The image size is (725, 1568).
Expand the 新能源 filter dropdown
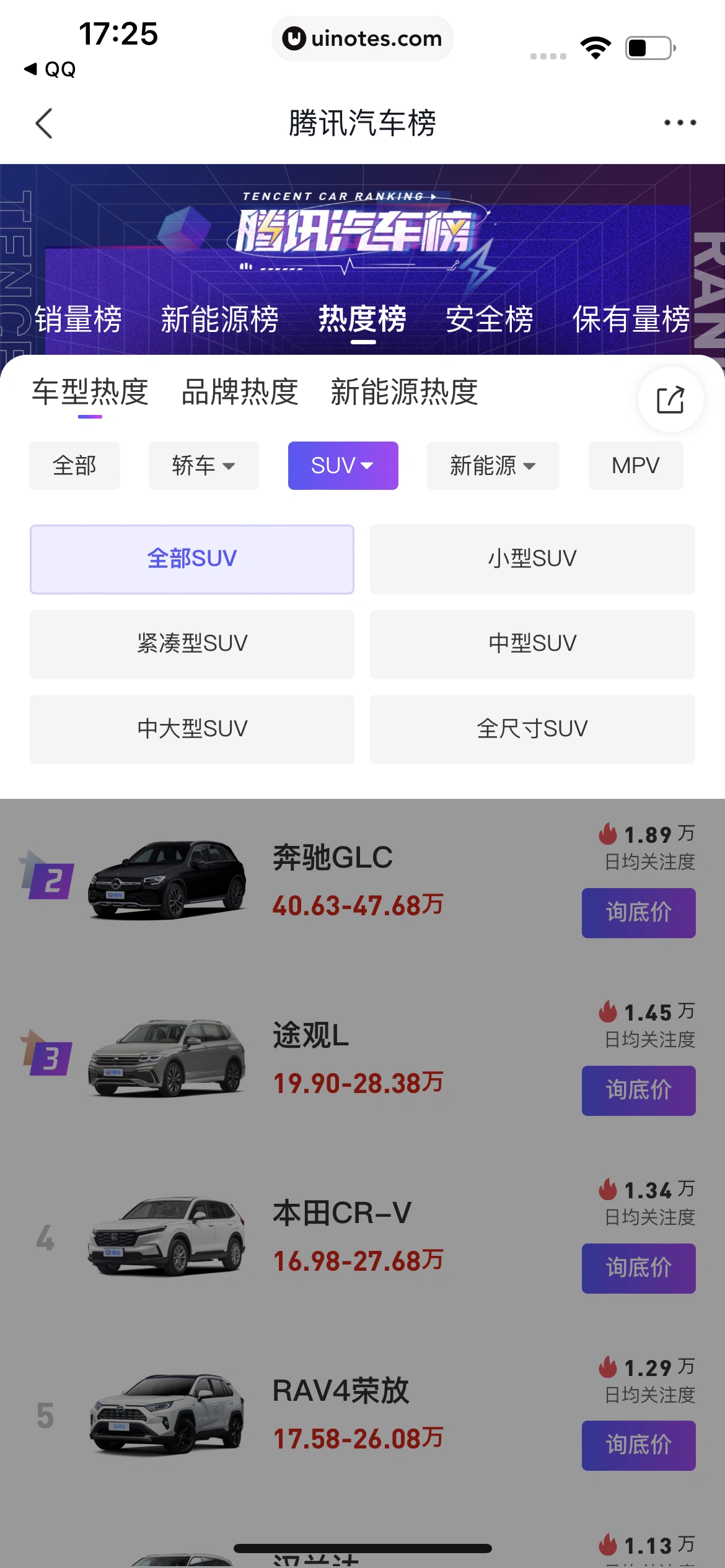tap(493, 465)
